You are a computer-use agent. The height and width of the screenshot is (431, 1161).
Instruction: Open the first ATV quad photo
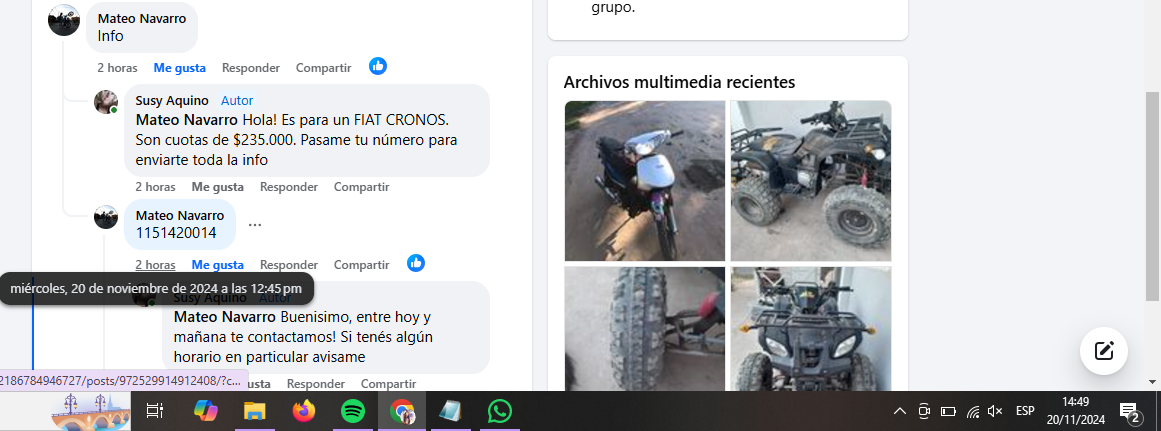point(810,180)
